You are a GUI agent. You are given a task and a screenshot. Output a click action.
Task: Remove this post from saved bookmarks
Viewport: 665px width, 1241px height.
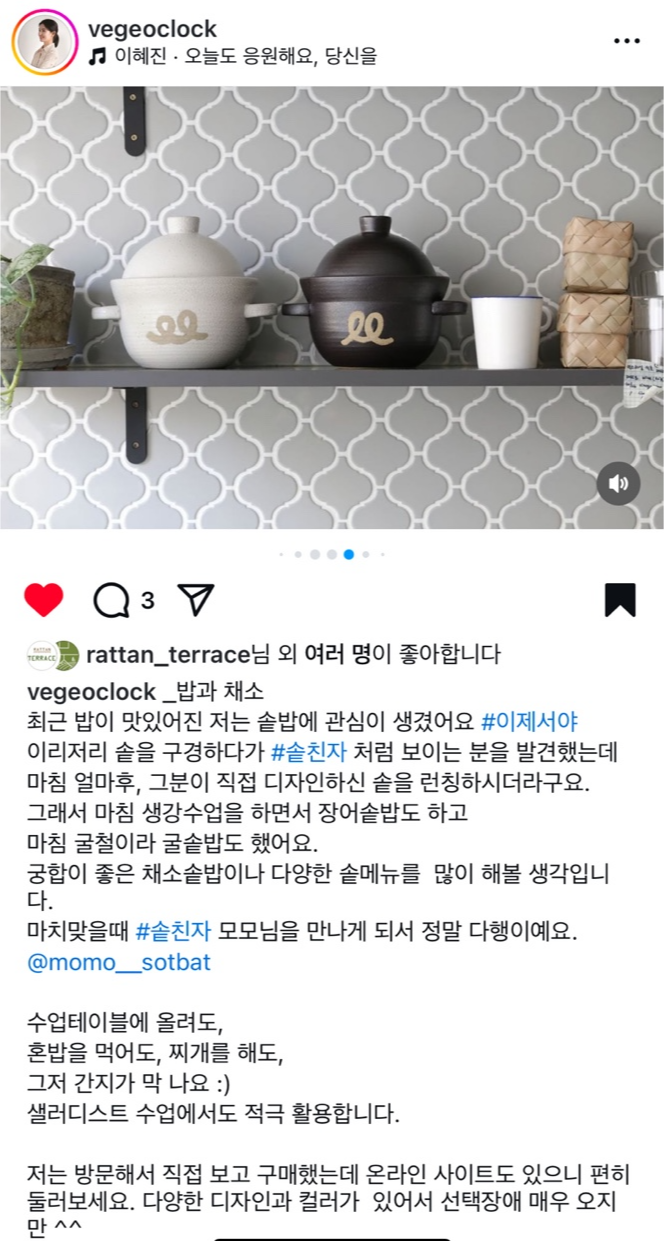pyautogui.click(x=620, y=600)
